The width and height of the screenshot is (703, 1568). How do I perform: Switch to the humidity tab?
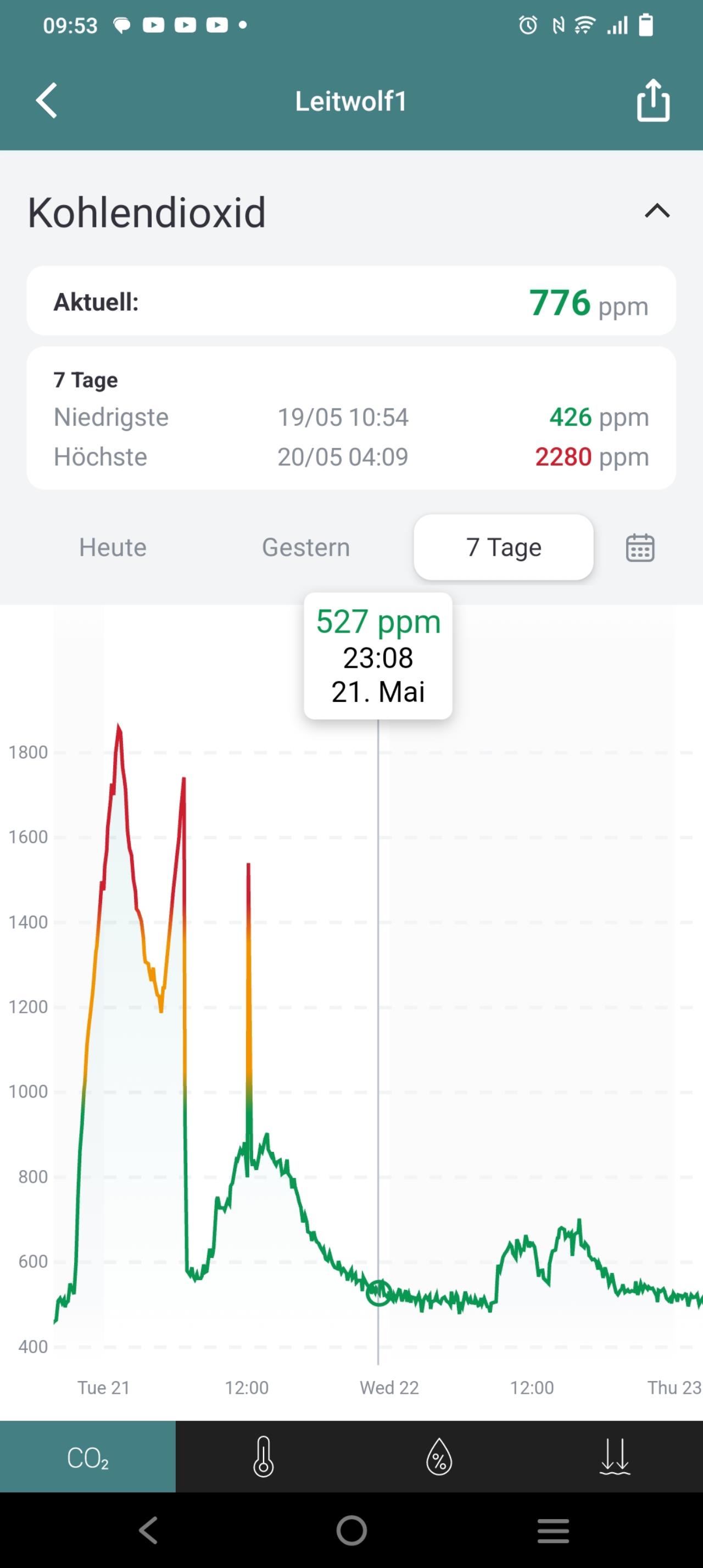(439, 1457)
